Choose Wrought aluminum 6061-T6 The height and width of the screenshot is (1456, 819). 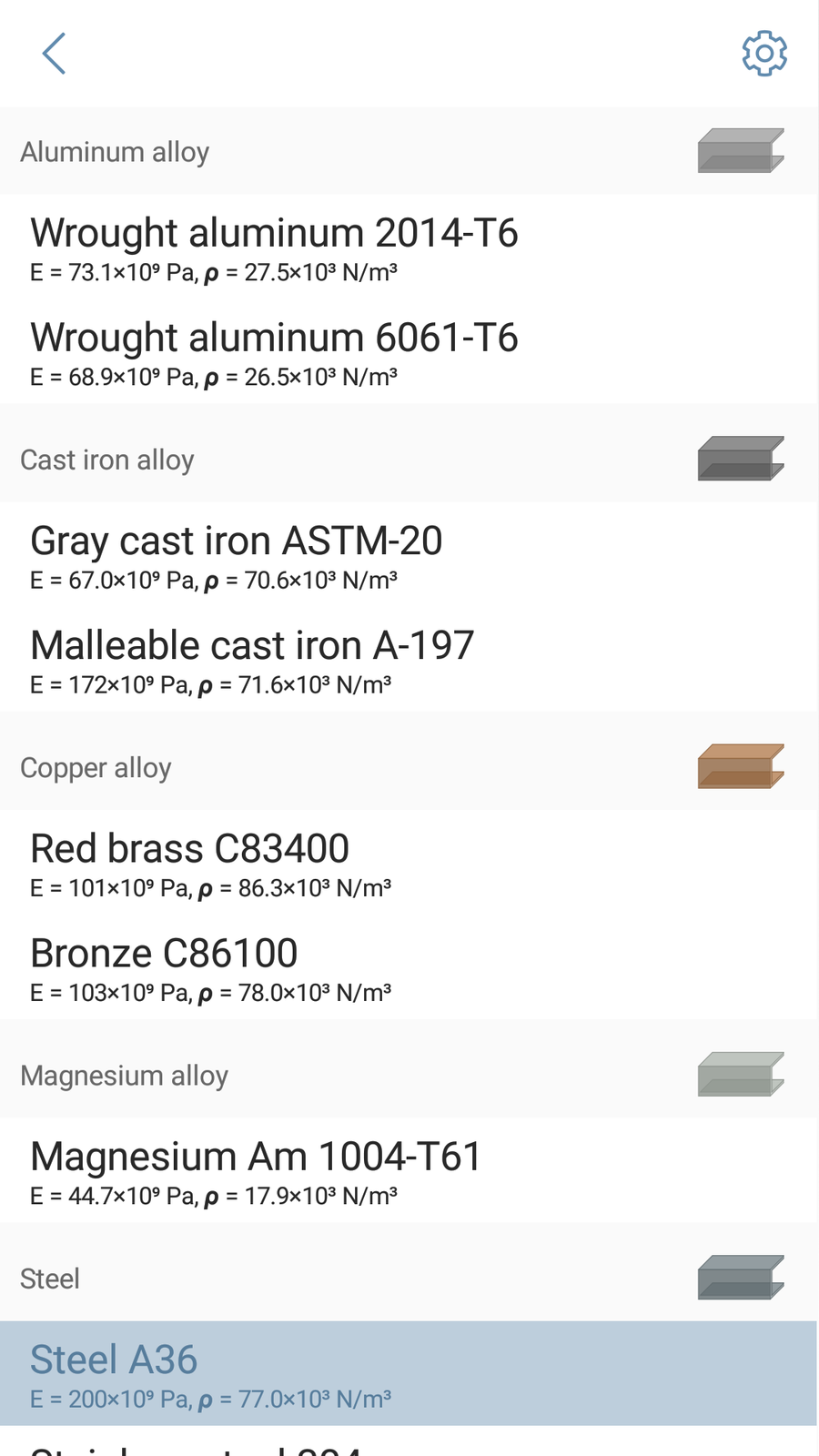coord(409,351)
